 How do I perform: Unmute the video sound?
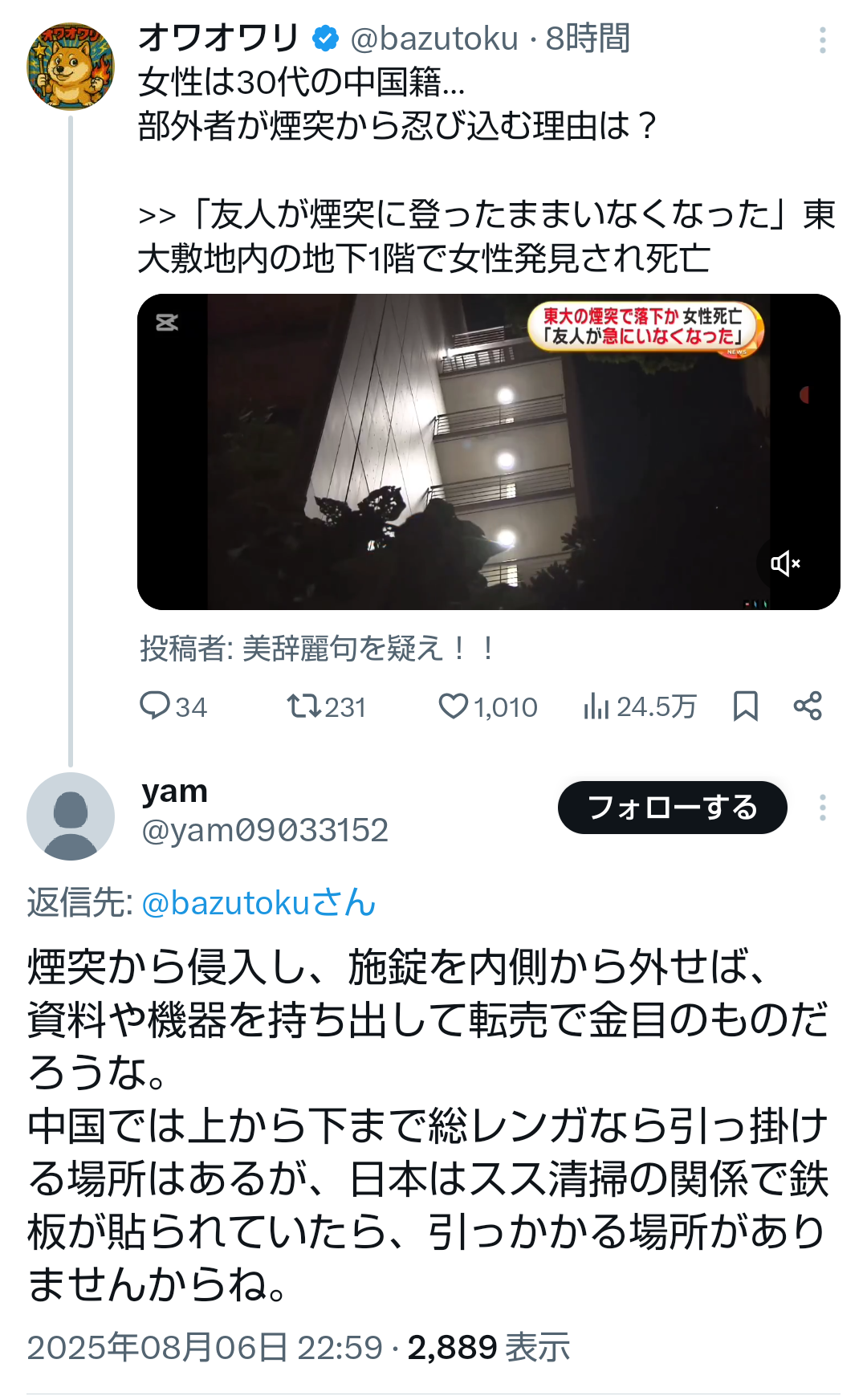[x=786, y=564]
